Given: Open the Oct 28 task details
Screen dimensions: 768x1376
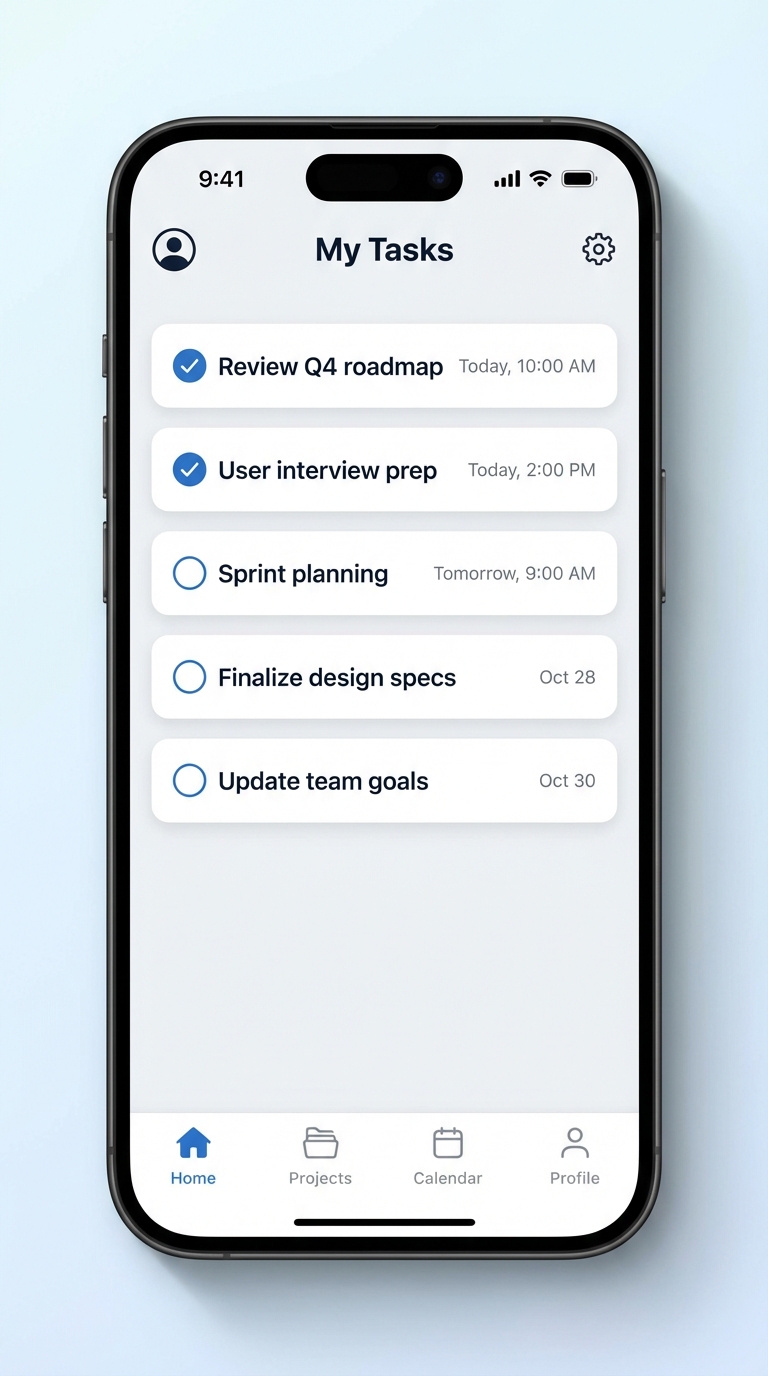Looking at the screenshot, I should [384, 677].
